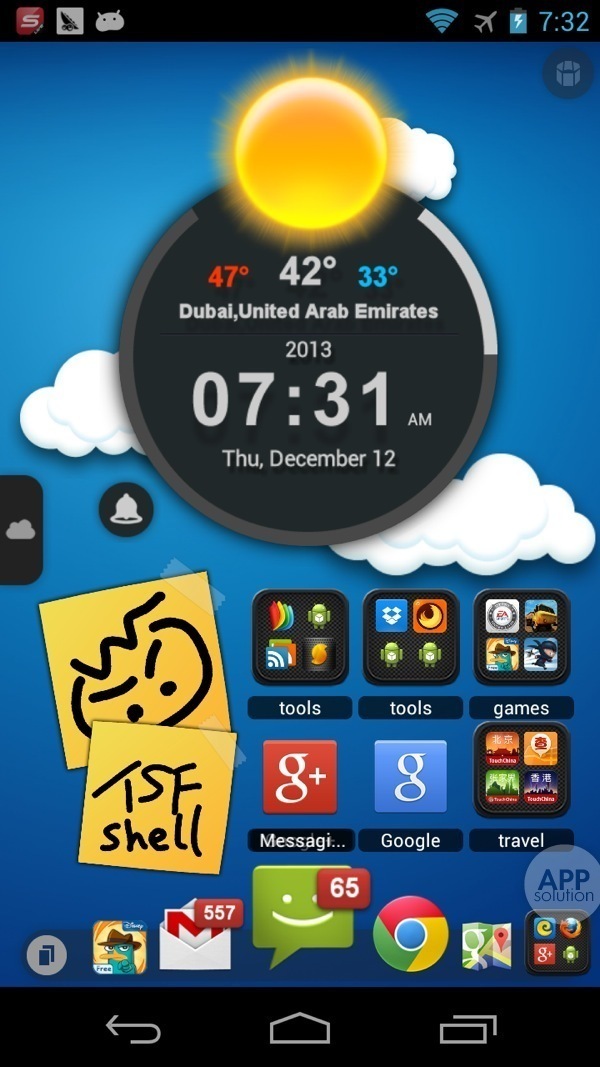The width and height of the screenshot is (600, 1067).
Task: Open Google Maps from dock
Action: [x=486, y=945]
